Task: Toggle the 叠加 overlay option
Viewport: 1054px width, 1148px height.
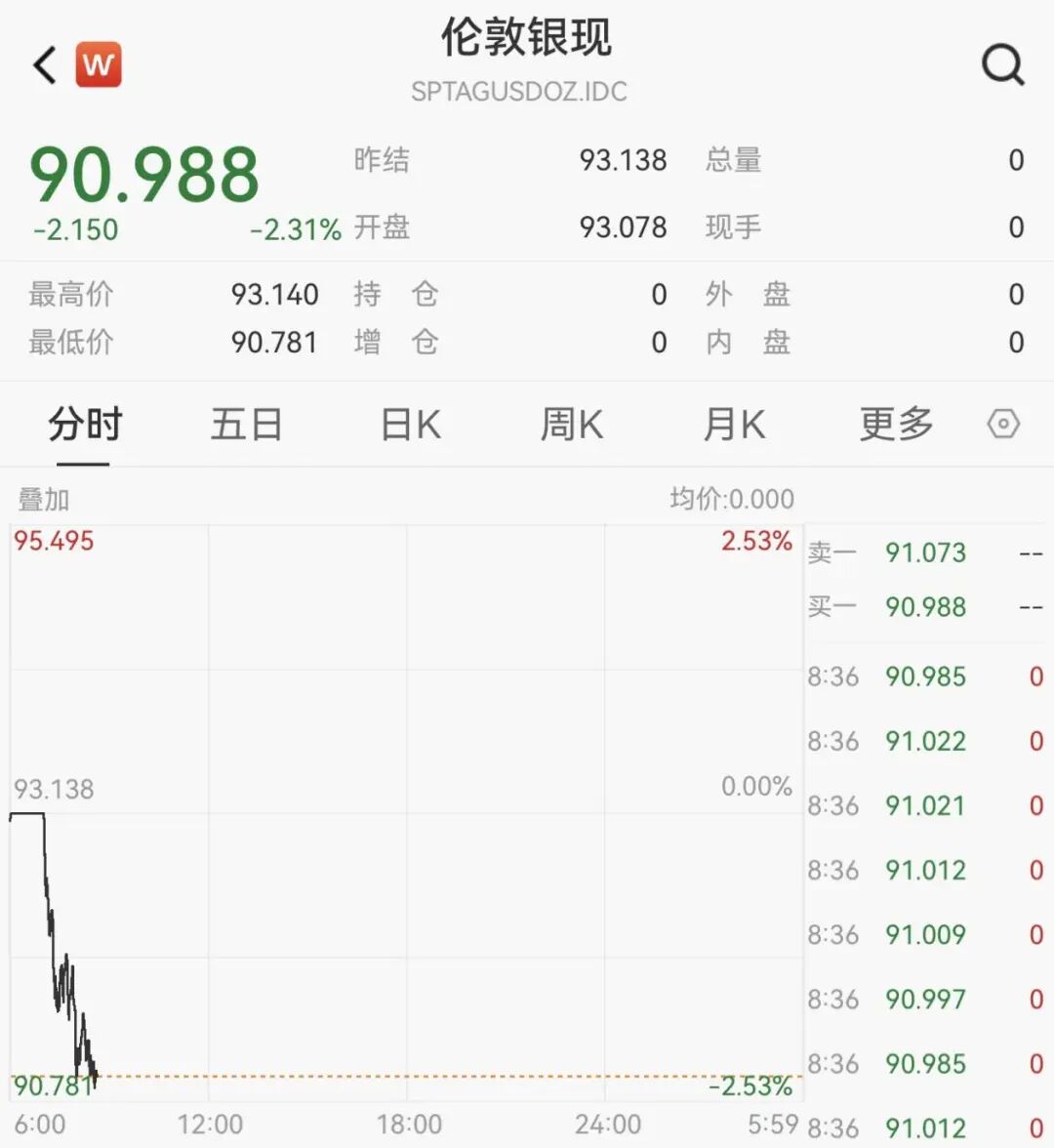Action: coord(43,498)
